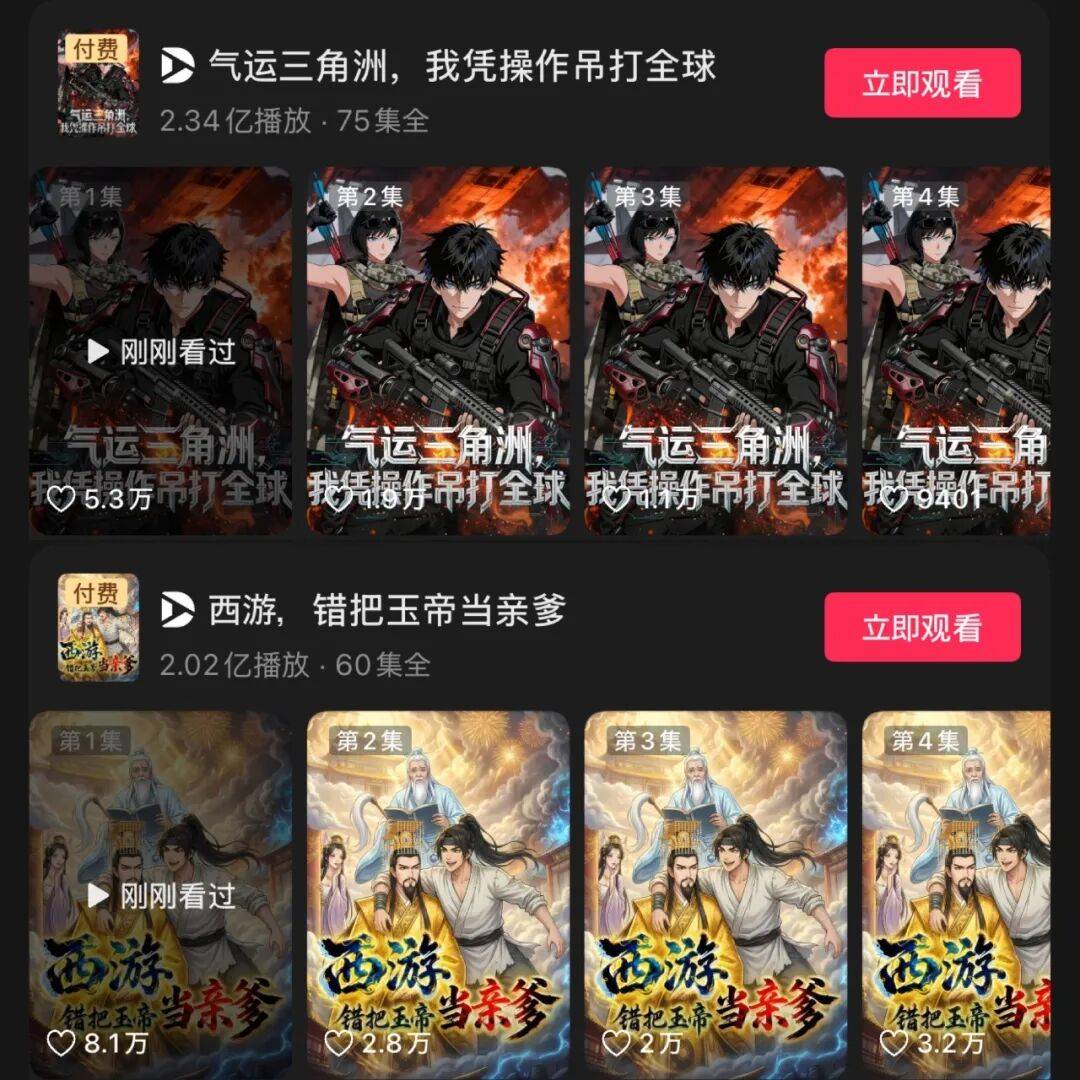Play episode 4 of 气运三角洲
This screenshot has width=1080, height=1080.
pyautogui.click(x=956, y=350)
